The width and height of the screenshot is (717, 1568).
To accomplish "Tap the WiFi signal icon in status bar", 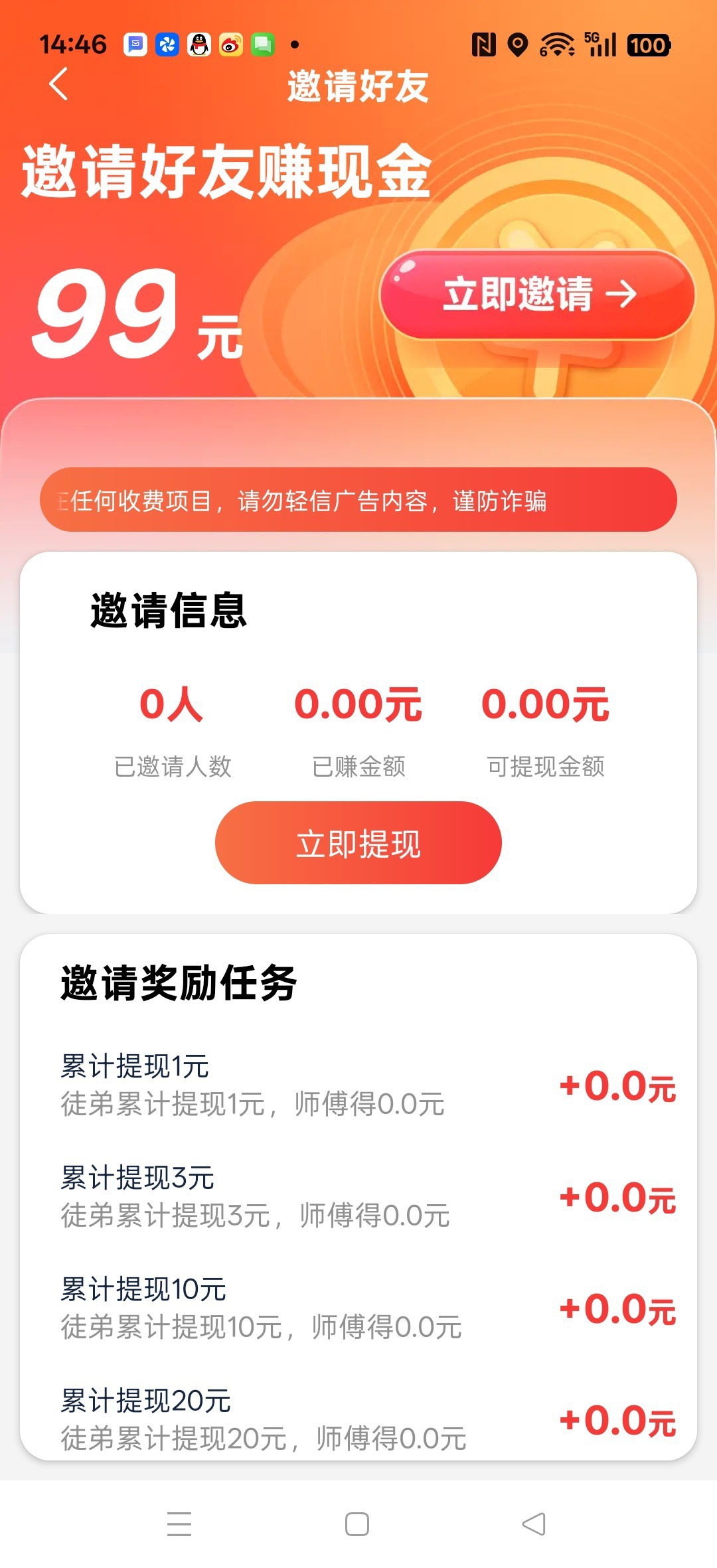I will pyautogui.click(x=558, y=43).
